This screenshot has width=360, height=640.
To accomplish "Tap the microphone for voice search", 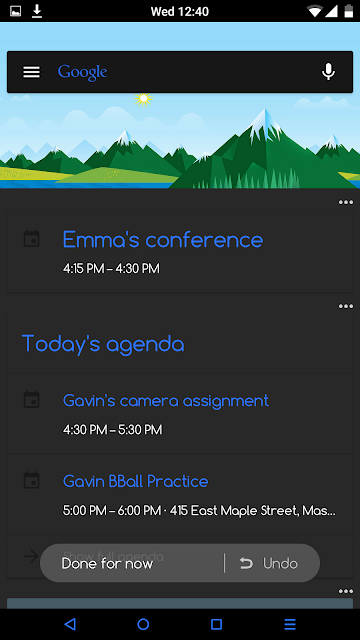I will tap(328, 72).
